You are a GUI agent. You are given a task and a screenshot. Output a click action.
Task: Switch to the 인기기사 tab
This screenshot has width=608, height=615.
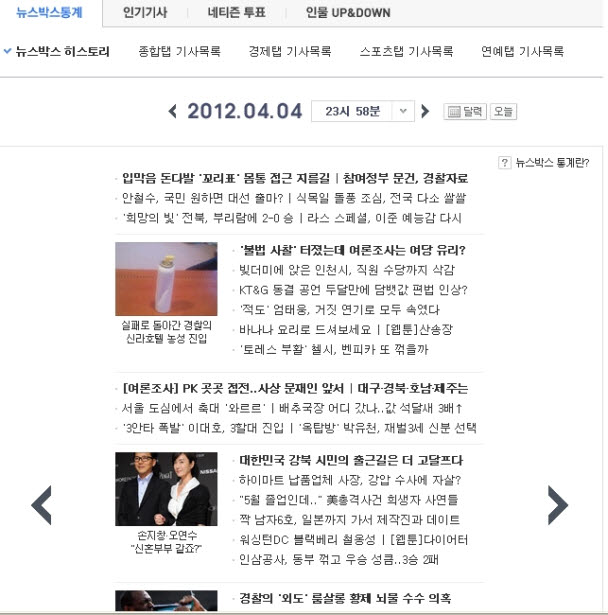145,13
